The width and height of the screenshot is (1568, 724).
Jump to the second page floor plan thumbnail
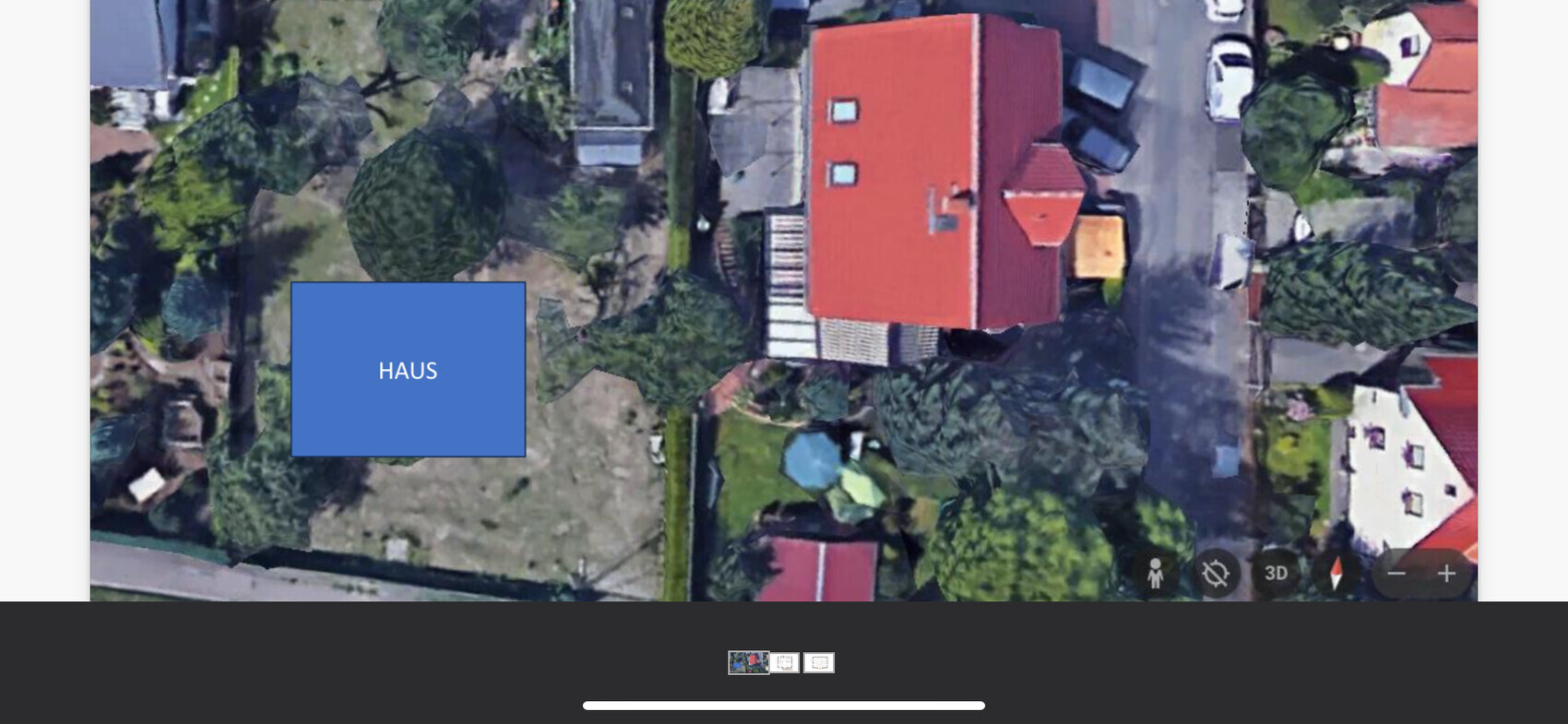pyautogui.click(x=784, y=662)
